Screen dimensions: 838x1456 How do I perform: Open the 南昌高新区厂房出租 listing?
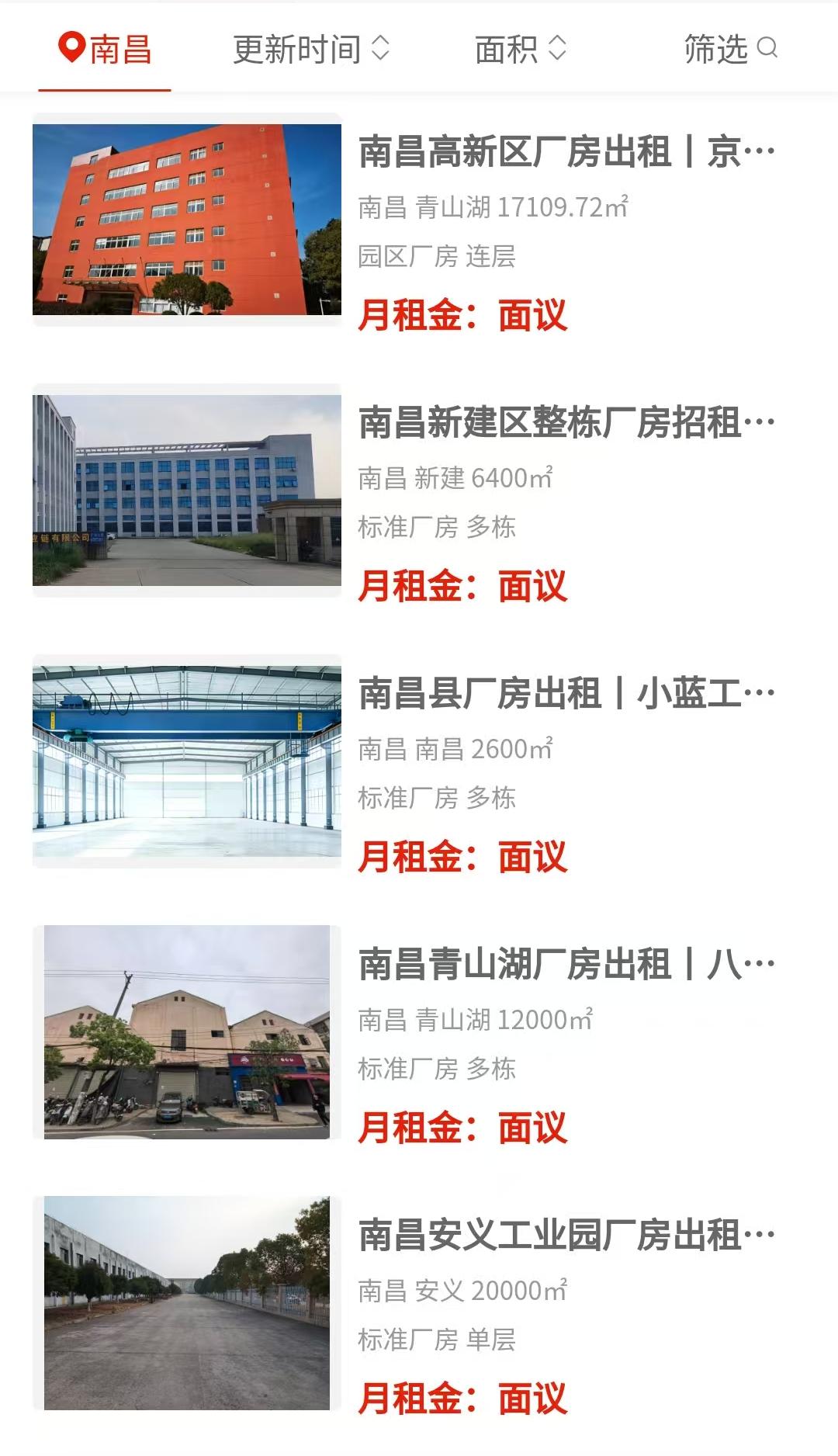tap(566, 151)
